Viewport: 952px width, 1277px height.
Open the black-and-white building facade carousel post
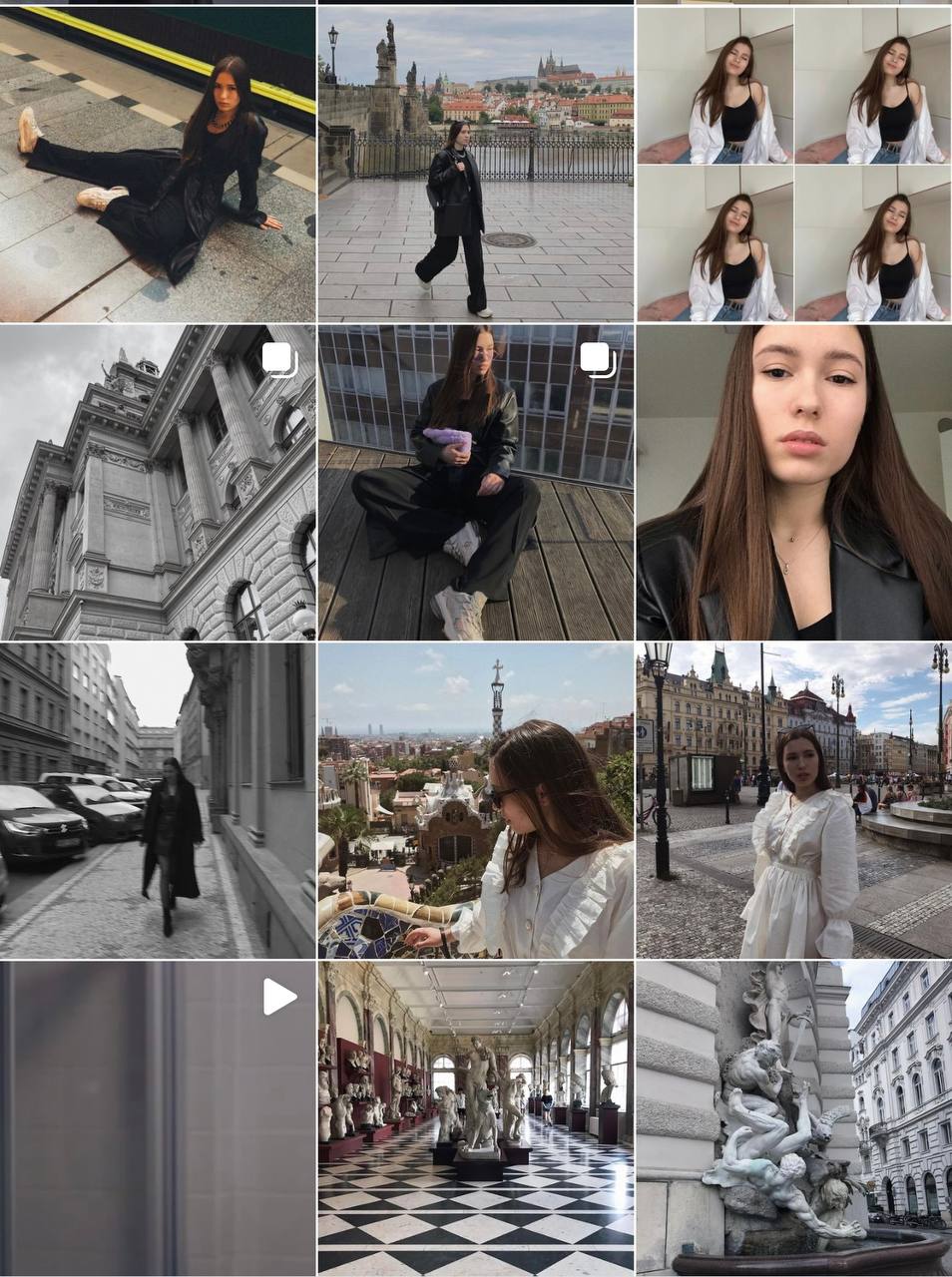(157, 482)
